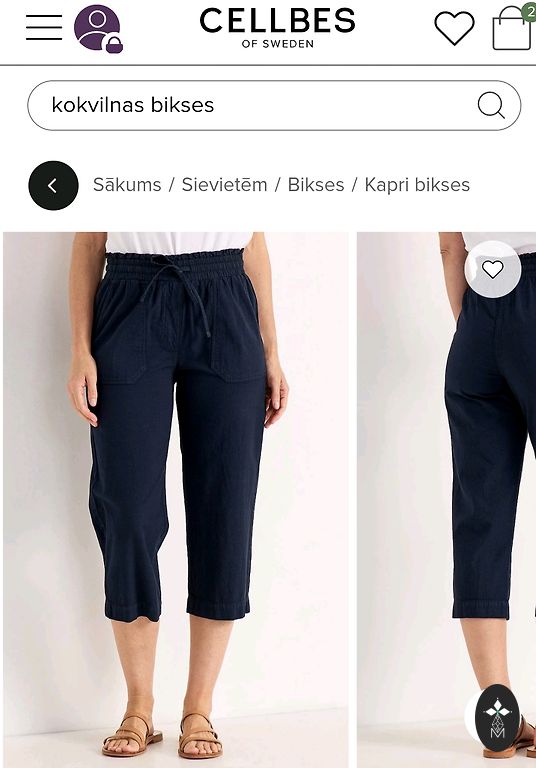
Task: Open the floating assistant widget
Action: pyautogui.click(x=497, y=718)
